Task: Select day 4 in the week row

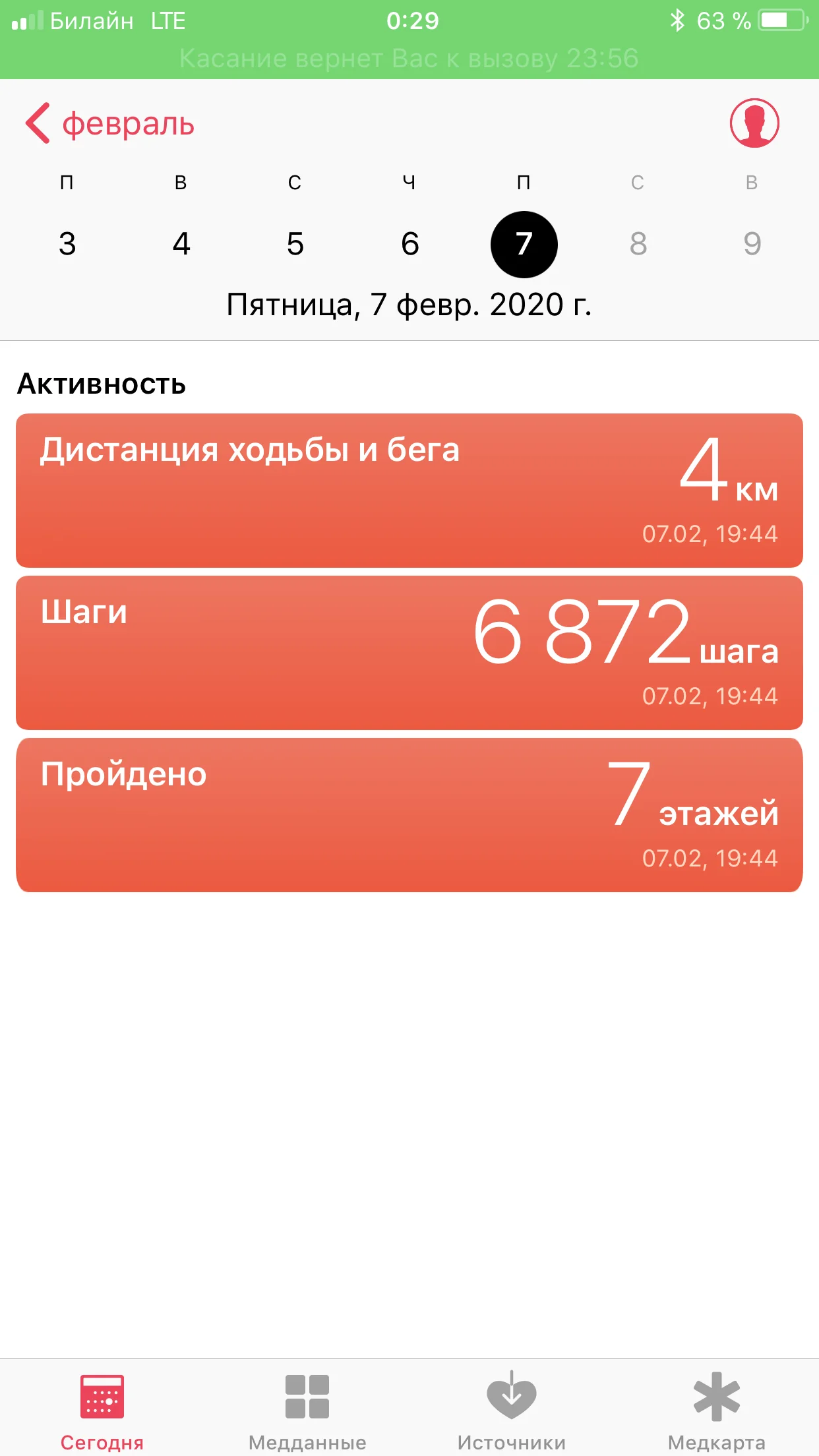Action: [181, 244]
